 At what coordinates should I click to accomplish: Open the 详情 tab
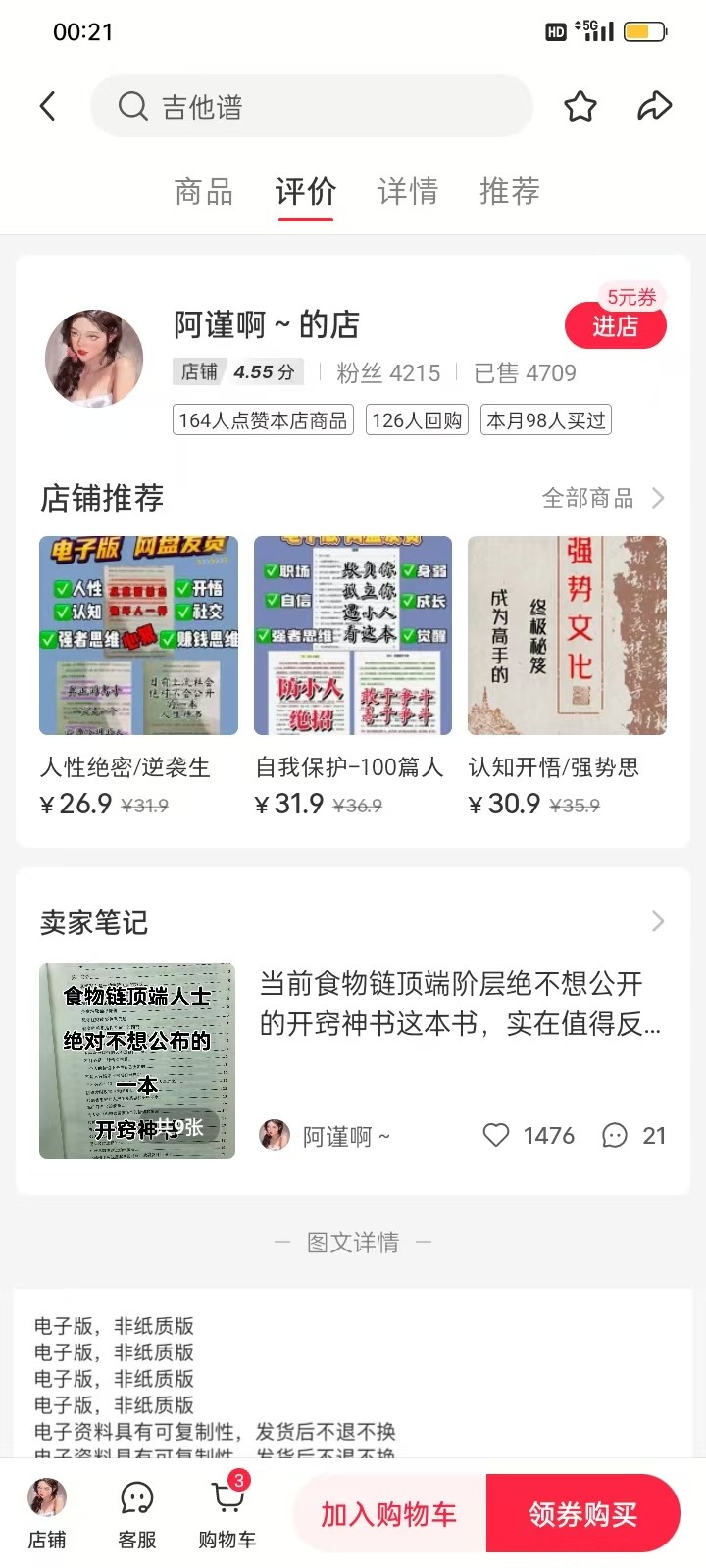407,191
